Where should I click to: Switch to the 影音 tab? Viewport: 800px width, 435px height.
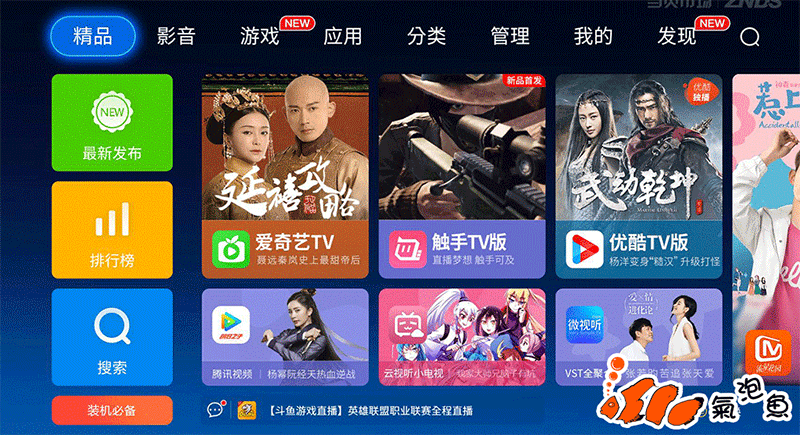176,38
